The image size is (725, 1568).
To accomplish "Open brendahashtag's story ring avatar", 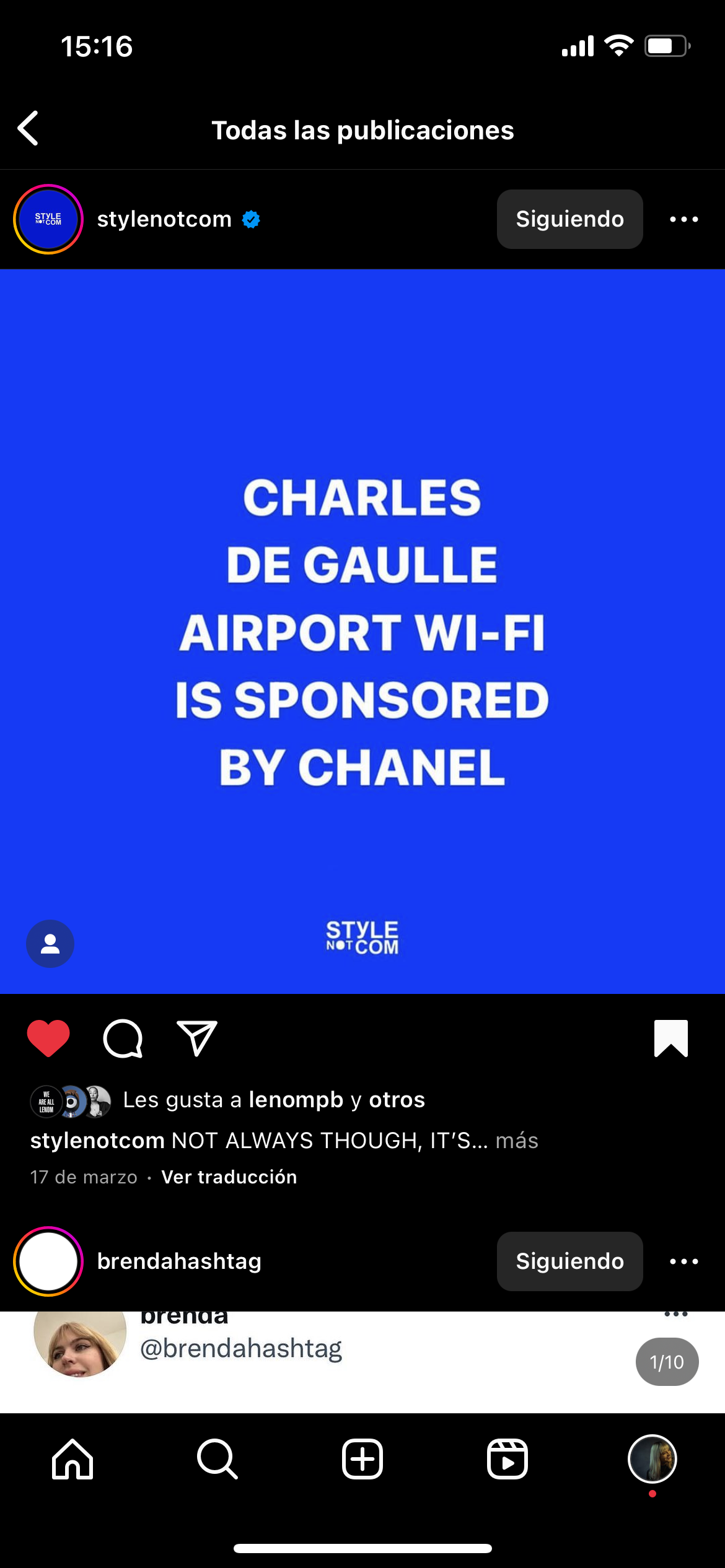I will (48, 1261).
